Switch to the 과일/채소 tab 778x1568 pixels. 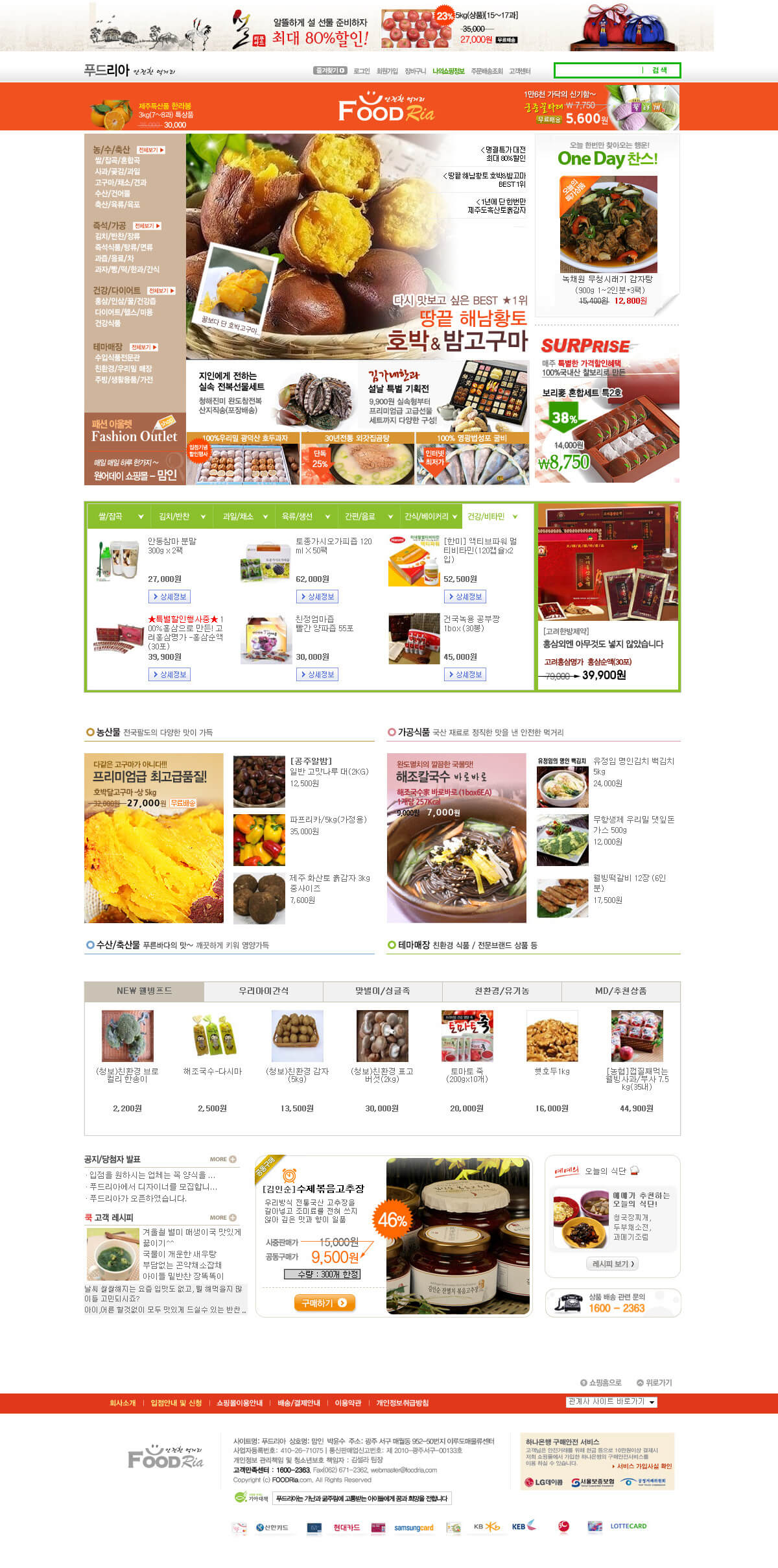click(x=244, y=516)
